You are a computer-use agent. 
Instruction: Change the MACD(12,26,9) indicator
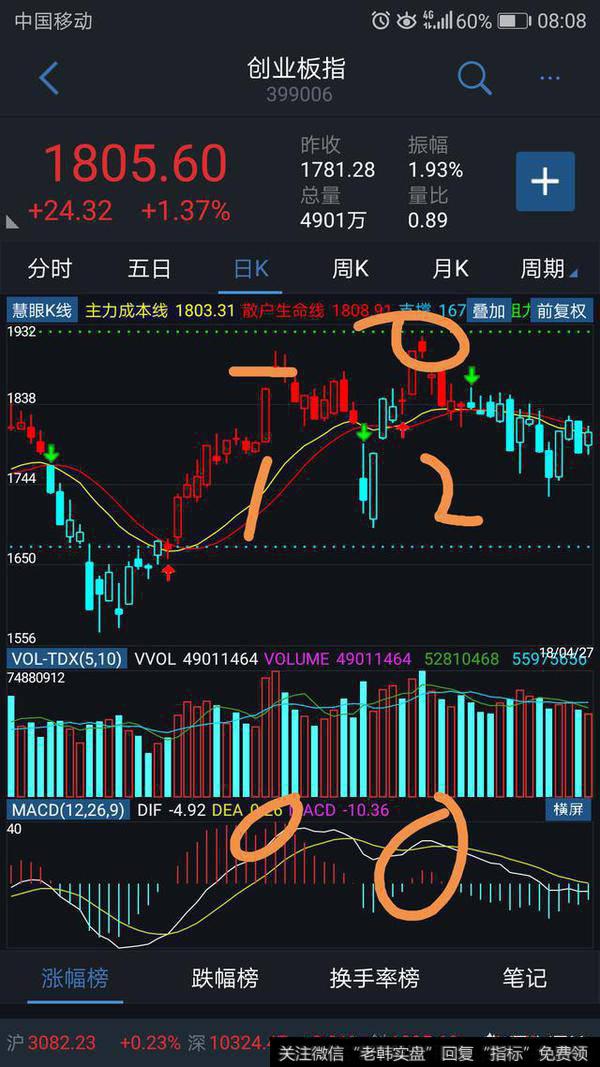click(x=67, y=810)
